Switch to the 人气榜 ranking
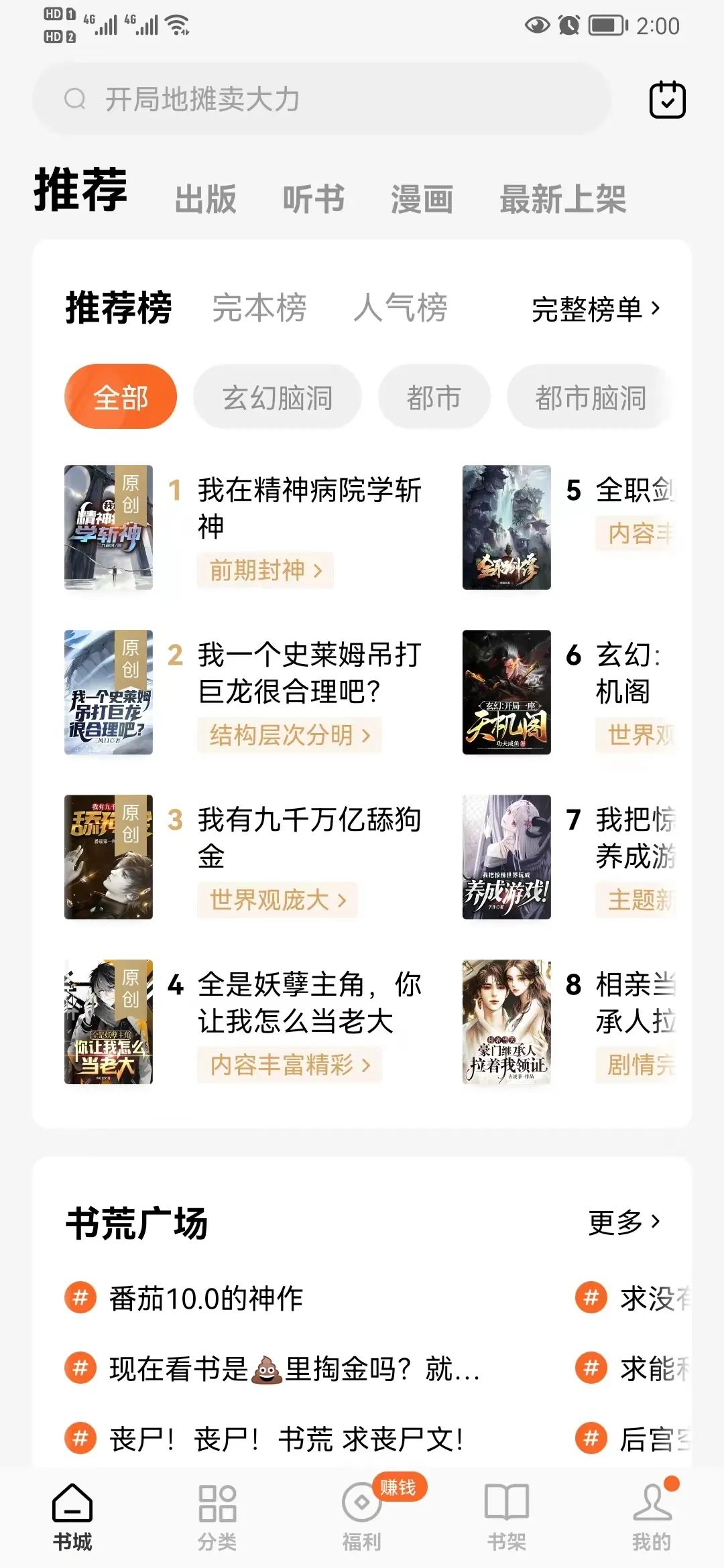724x1568 pixels. (x=400, y=308)
